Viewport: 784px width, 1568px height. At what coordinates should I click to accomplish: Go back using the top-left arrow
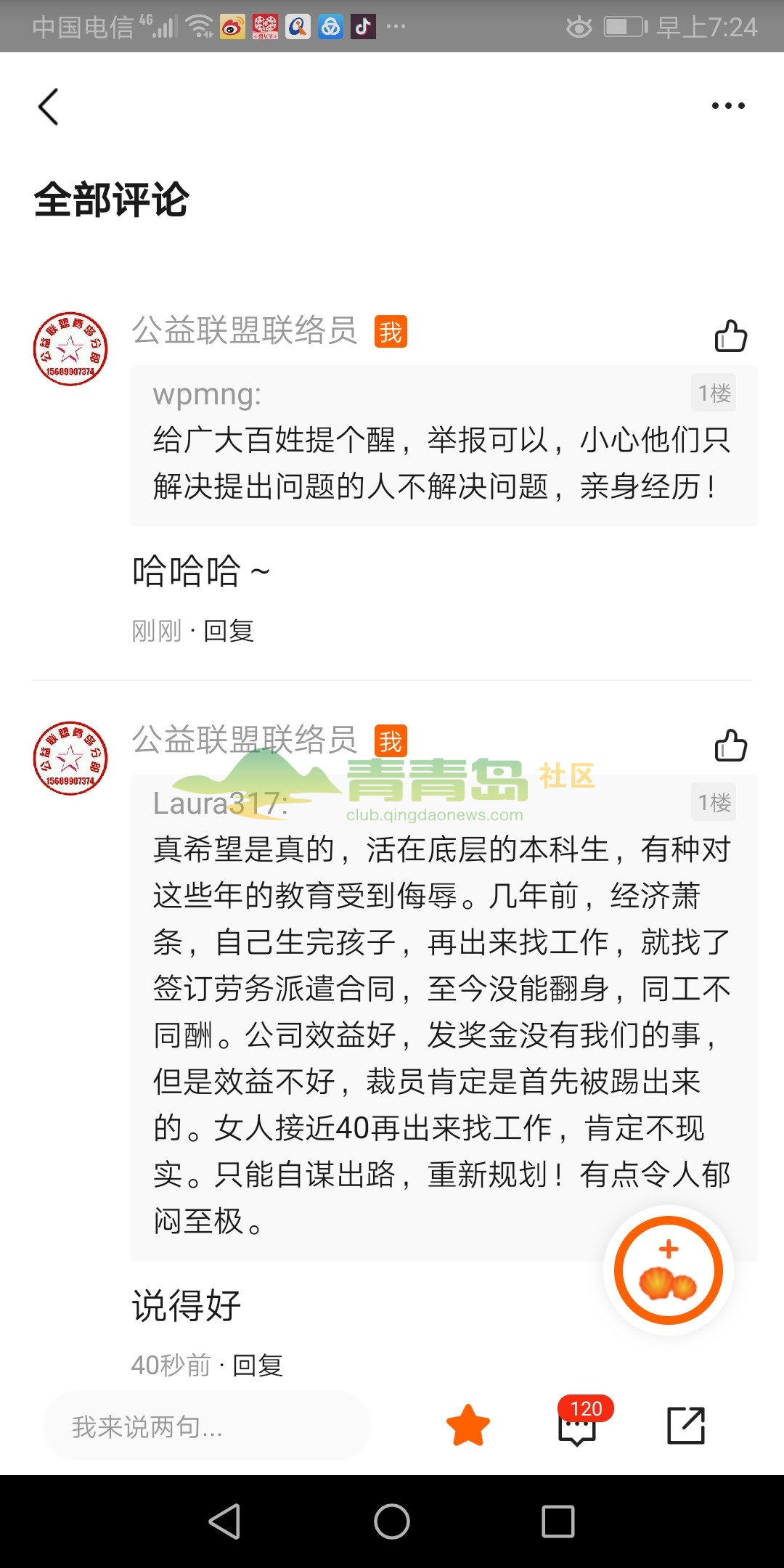click(49, 107)
